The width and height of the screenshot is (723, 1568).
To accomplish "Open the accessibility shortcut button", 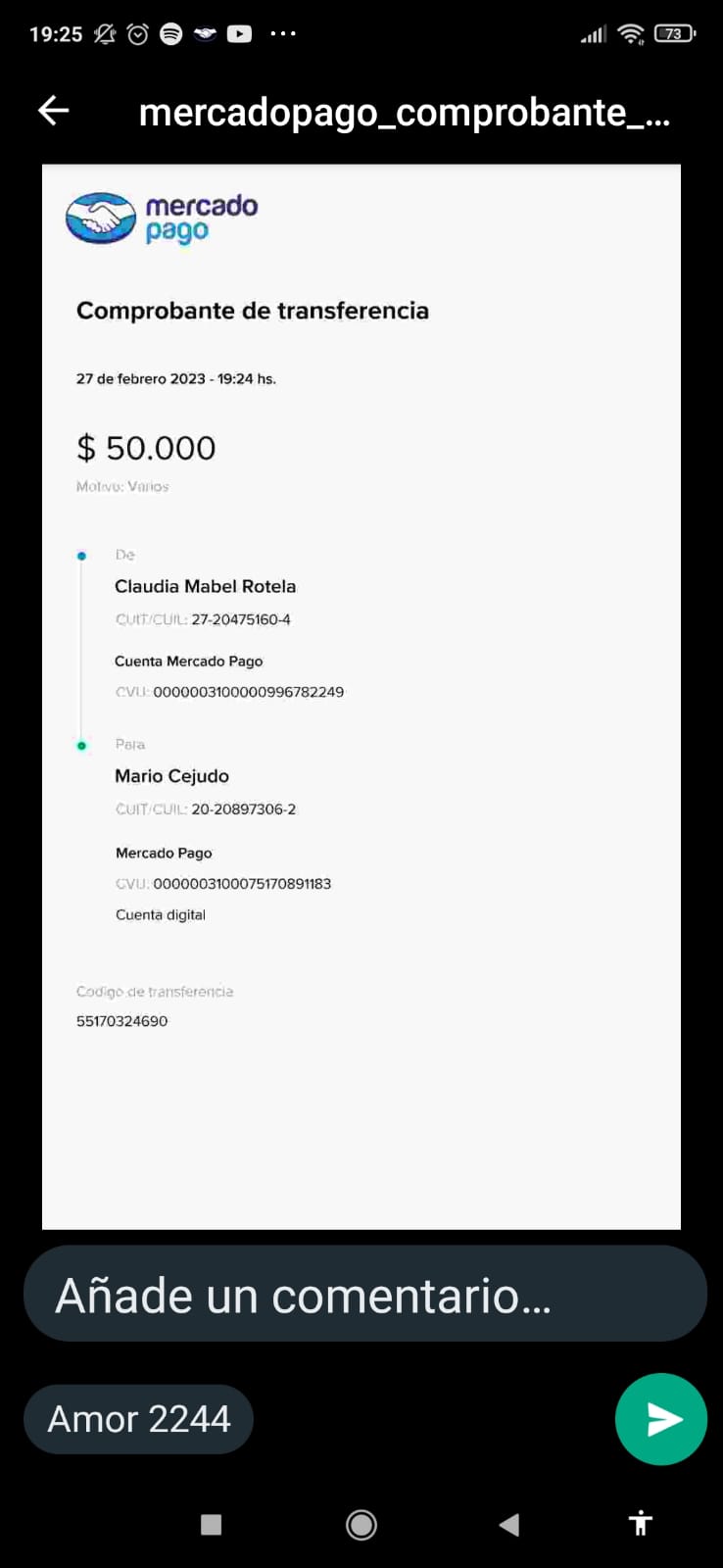I will (641, 1523).
